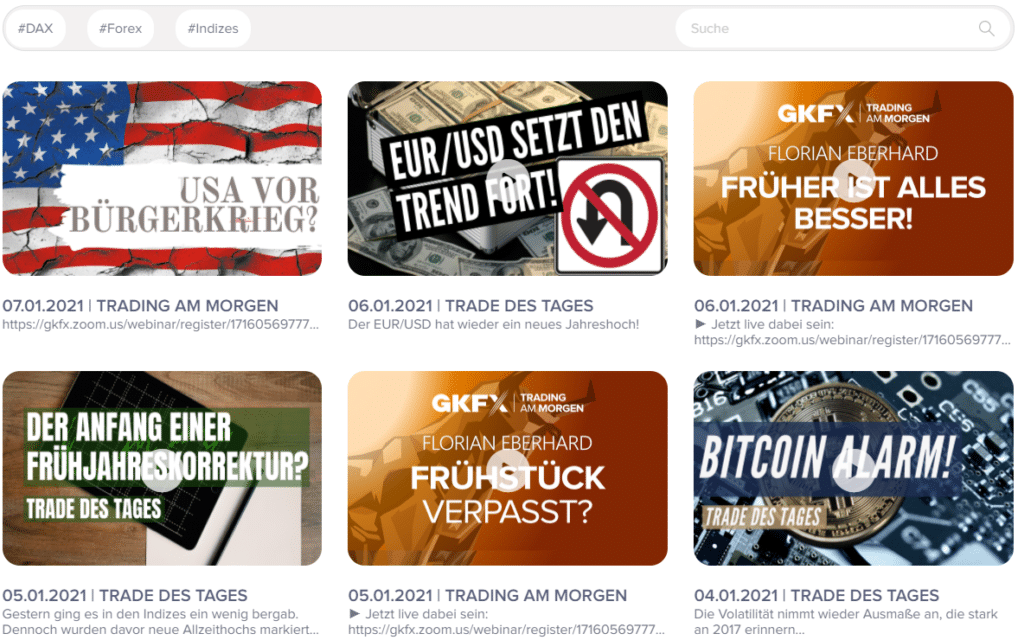Tap the Suche search field

(820, 28)
